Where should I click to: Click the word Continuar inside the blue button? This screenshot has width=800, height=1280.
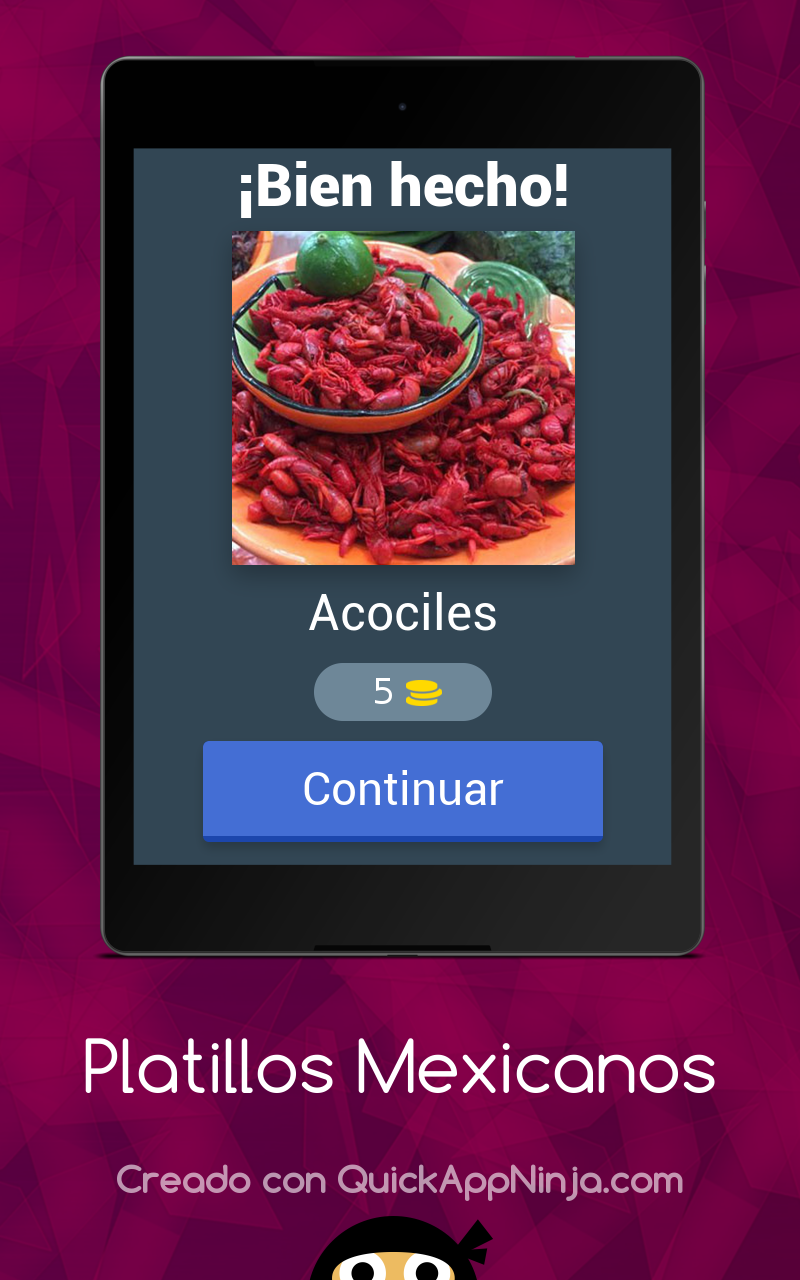tap(403, 789)
